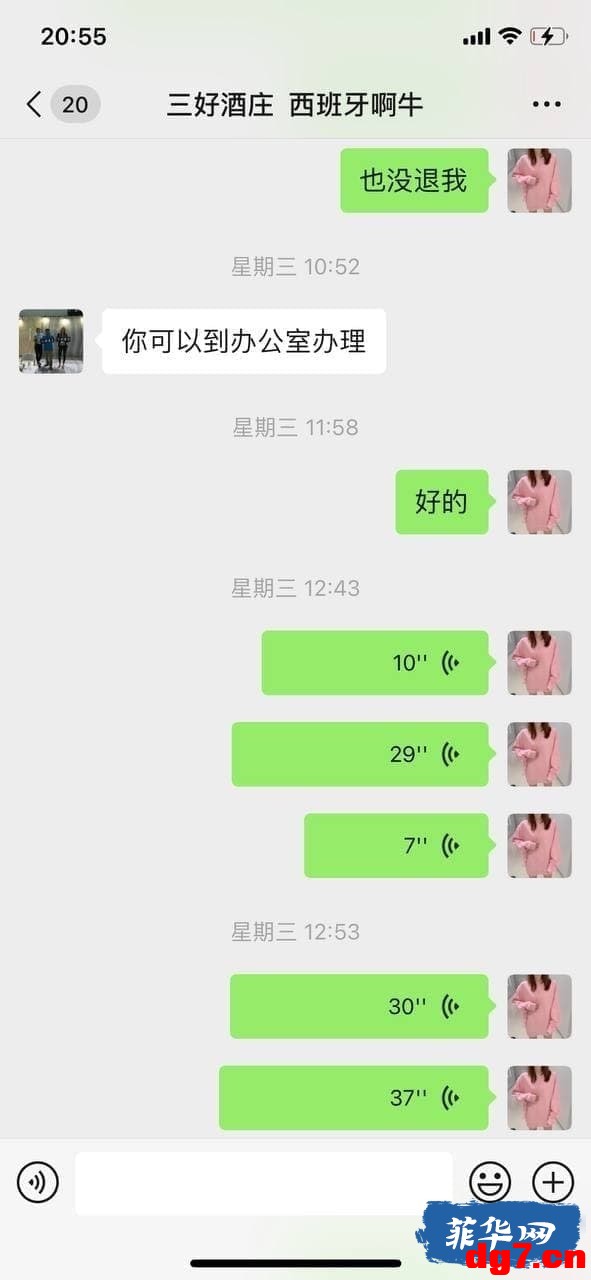Go back to the chat list
591x1280 pixels.
[x=60, y=104]
